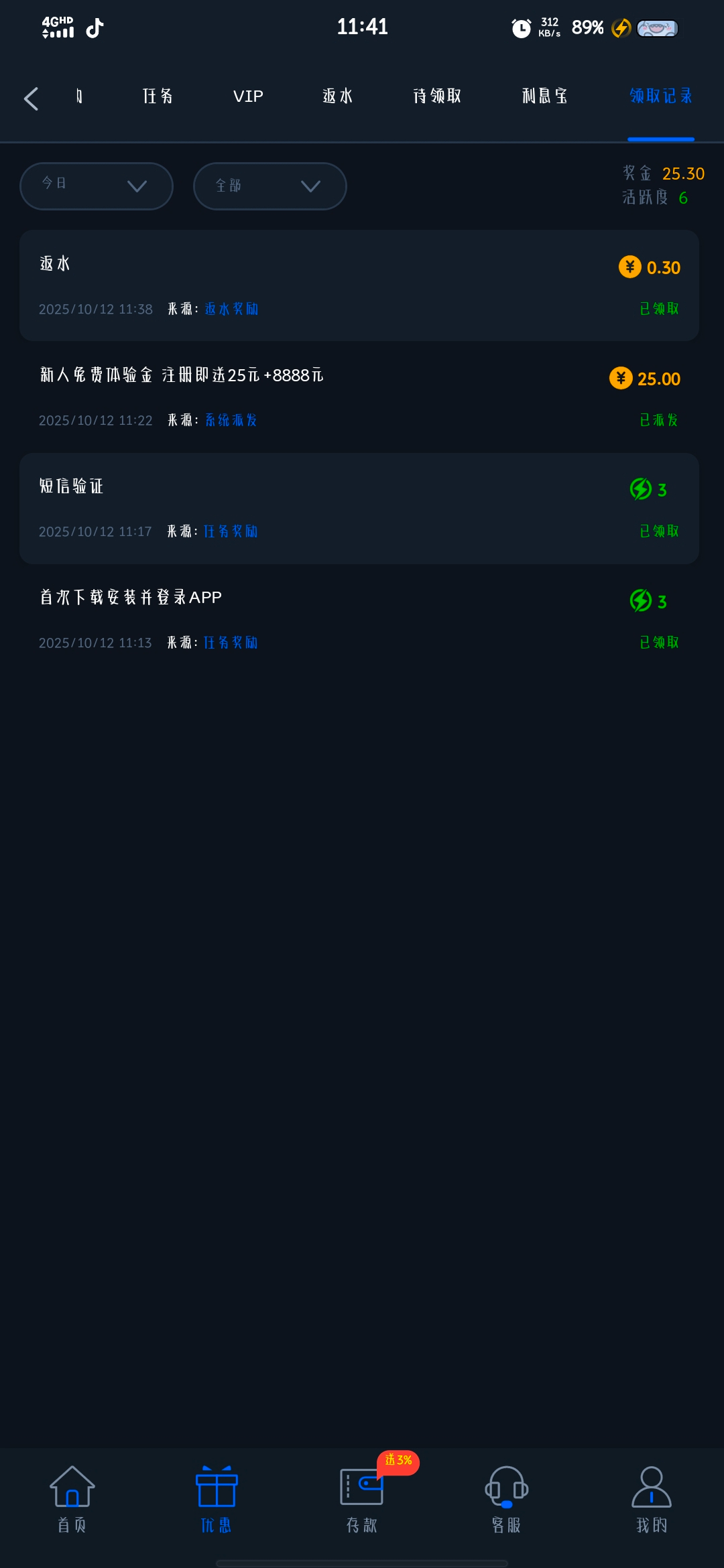Open the 任务奖励 link under 首次下载安装并登录APP
This screenshot has height=1568, width=724.
[x=231, y=643]
